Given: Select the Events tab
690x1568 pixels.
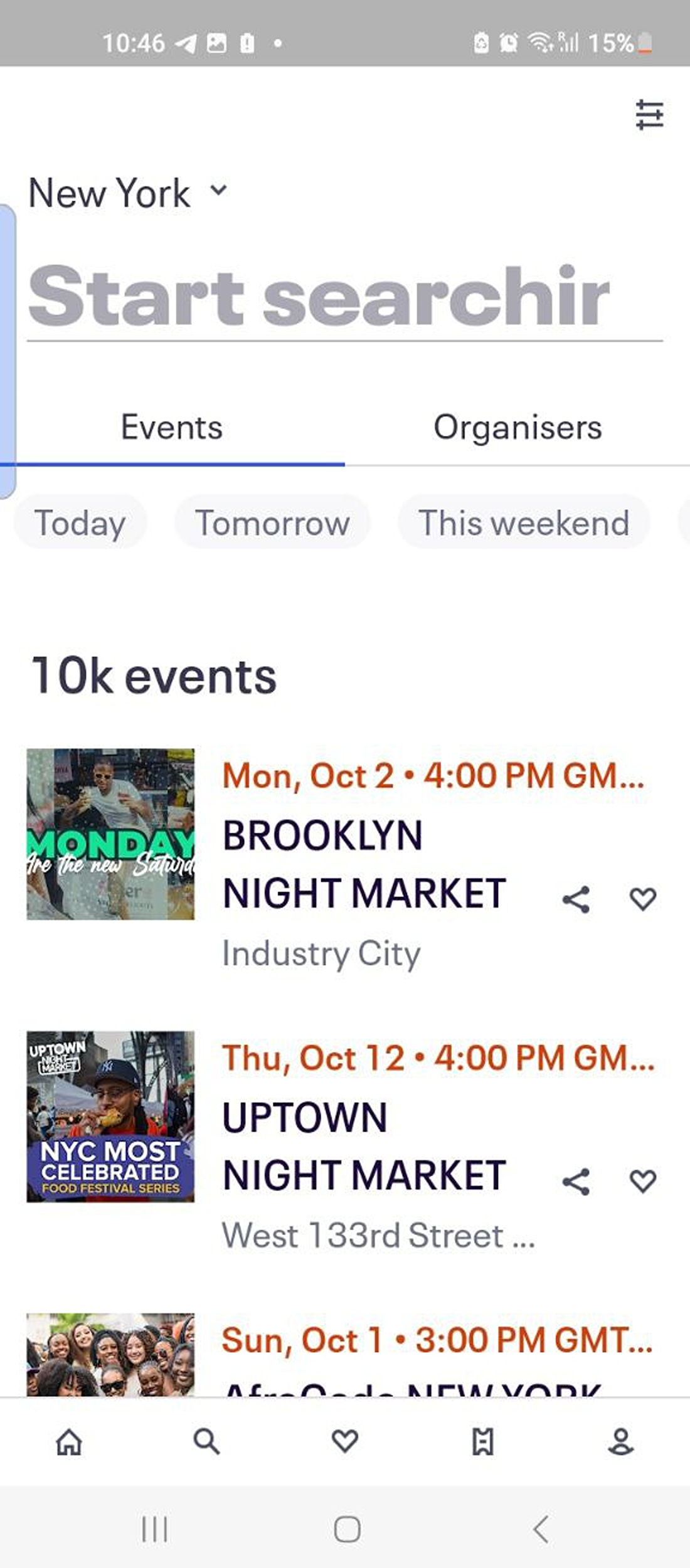Looking at the screenshot, I should pyautogui.click(x=172, y=428).
